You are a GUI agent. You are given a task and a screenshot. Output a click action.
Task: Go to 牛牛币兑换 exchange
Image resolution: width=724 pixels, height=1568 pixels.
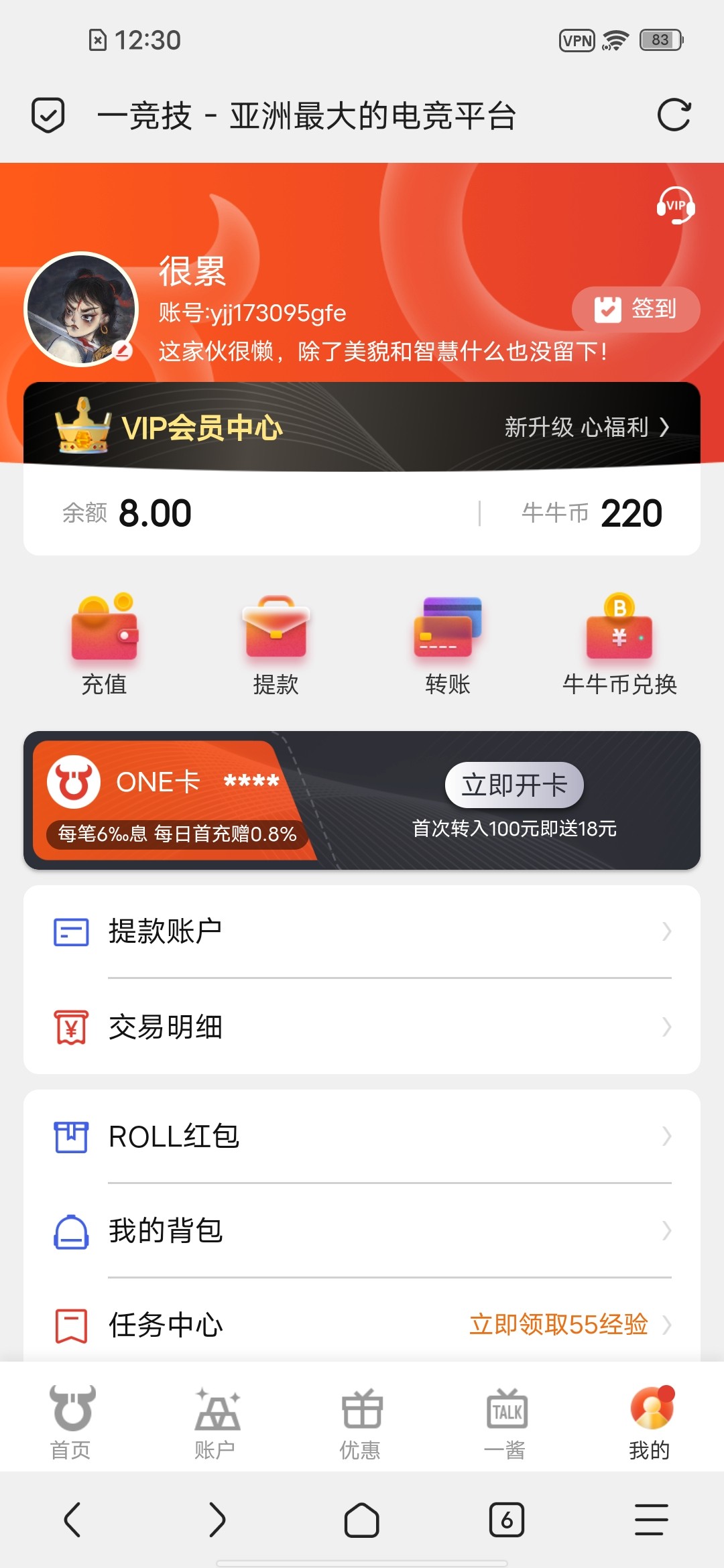coord(619,645)
